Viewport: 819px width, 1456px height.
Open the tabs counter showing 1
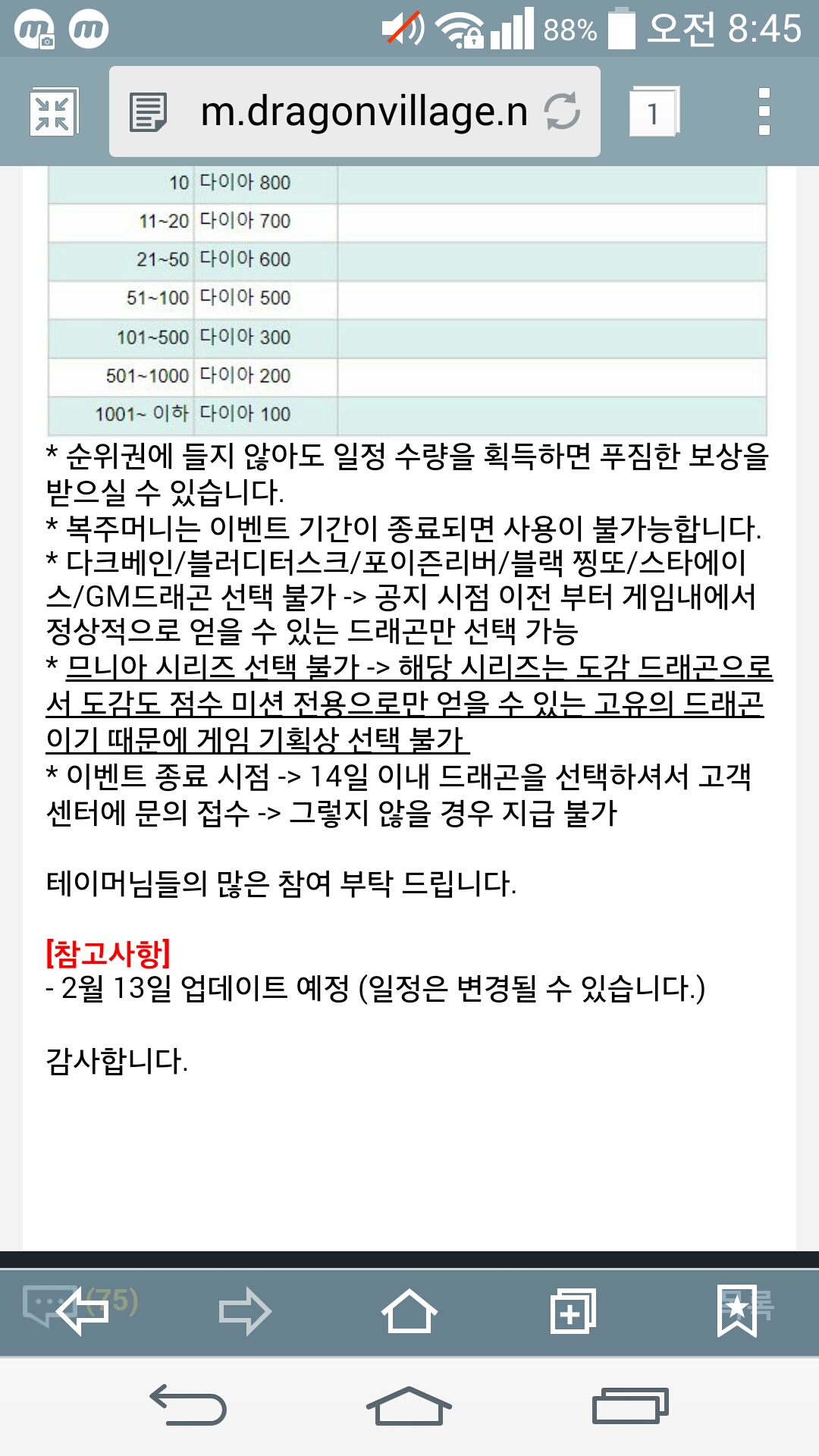(653, 112)
